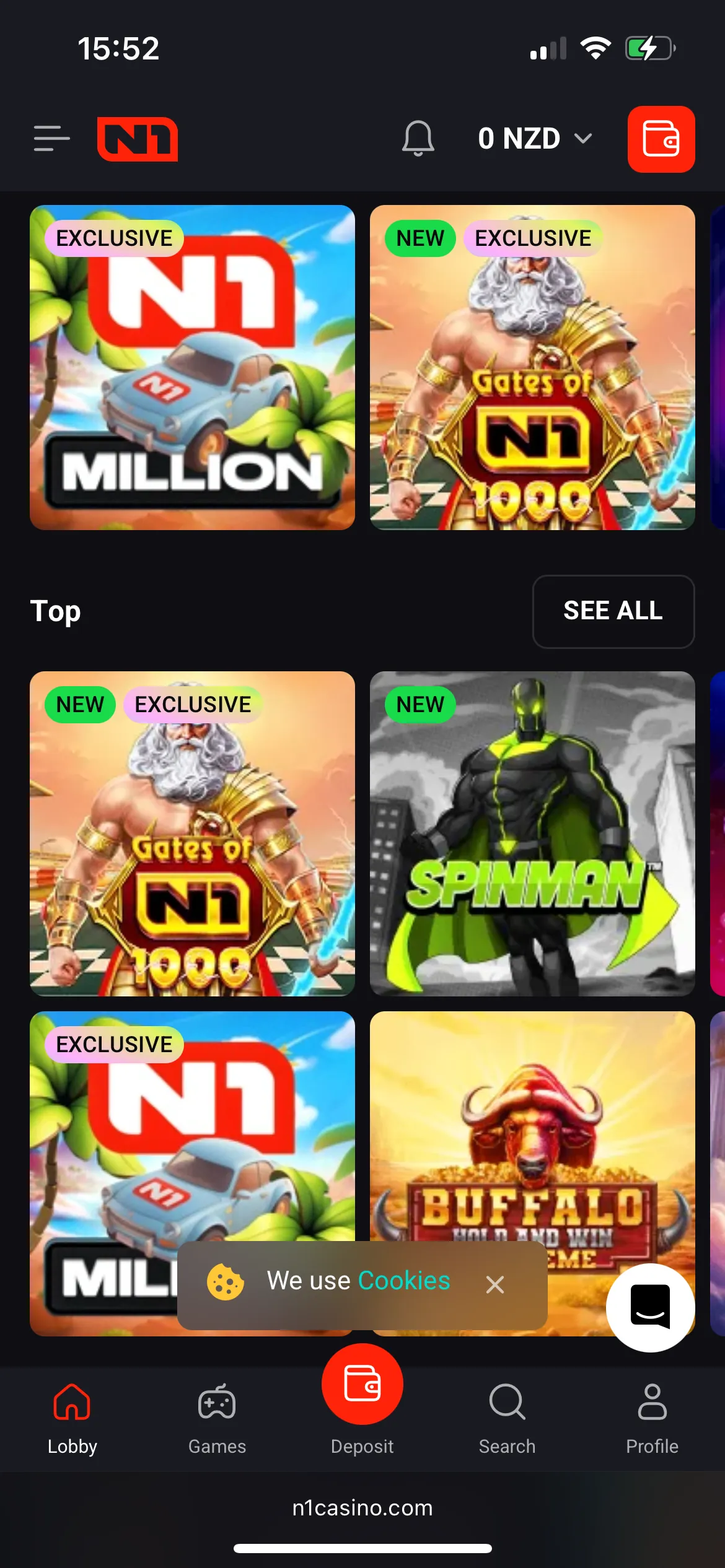Open the hamburger side menu
The height and width of the screenshot is (1568, 725).
click(51, 139)
